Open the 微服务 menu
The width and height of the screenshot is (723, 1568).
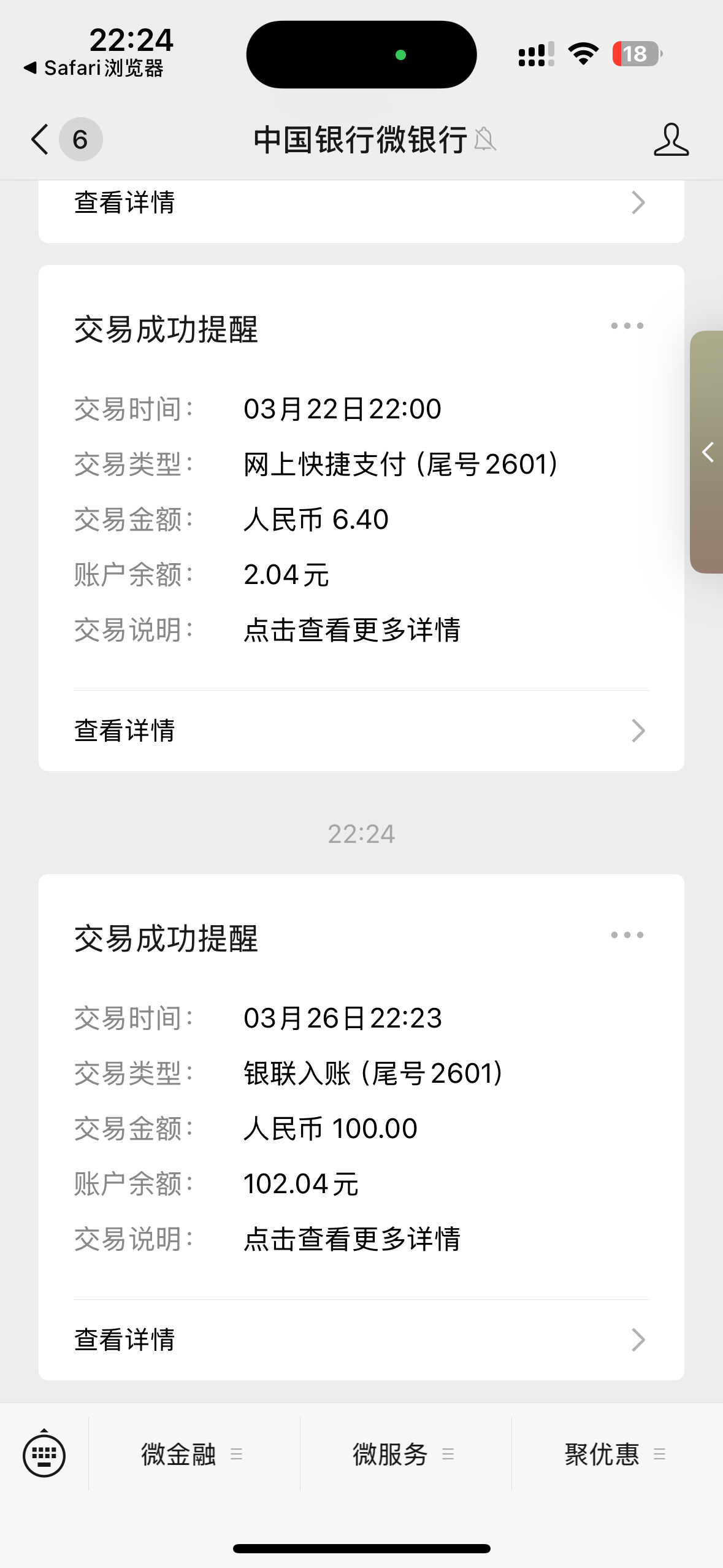[405, 1454]
